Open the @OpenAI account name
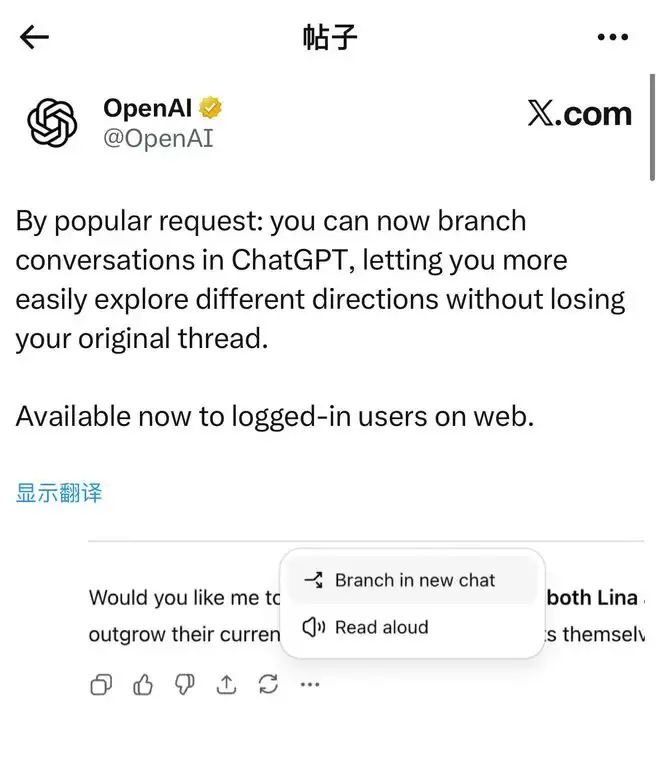This screenshot has width=660, height=761. [x=158, y=138]
